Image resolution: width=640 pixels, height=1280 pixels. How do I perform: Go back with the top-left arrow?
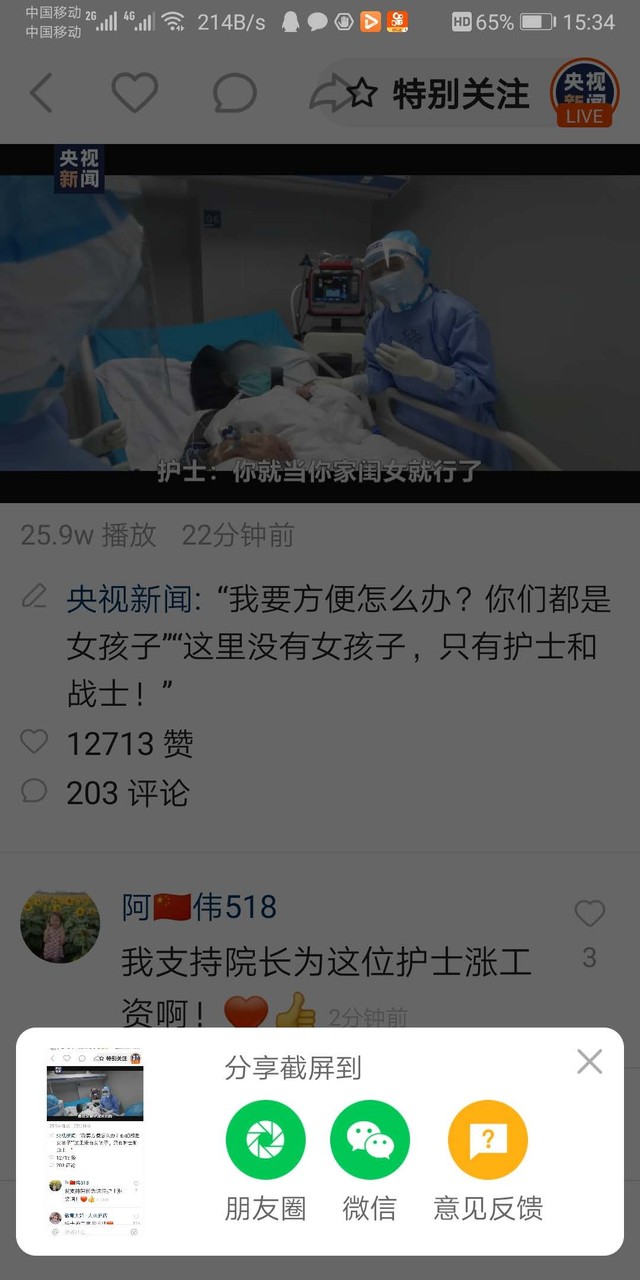click(x=41, y=93)
